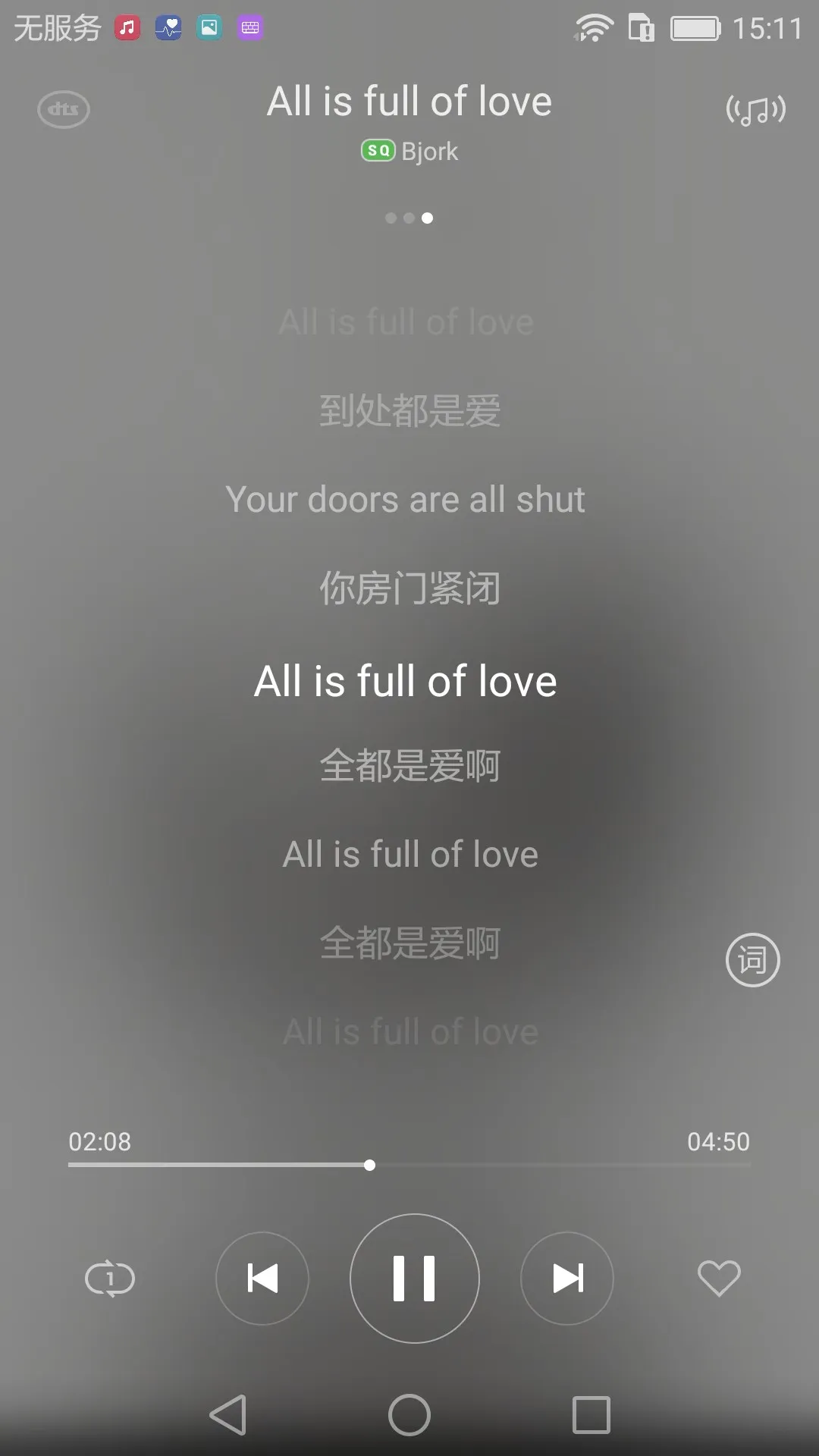Viewport: 819px width, 1456px height.
Task: Open the lyrics options button
Action: point(752,960)
